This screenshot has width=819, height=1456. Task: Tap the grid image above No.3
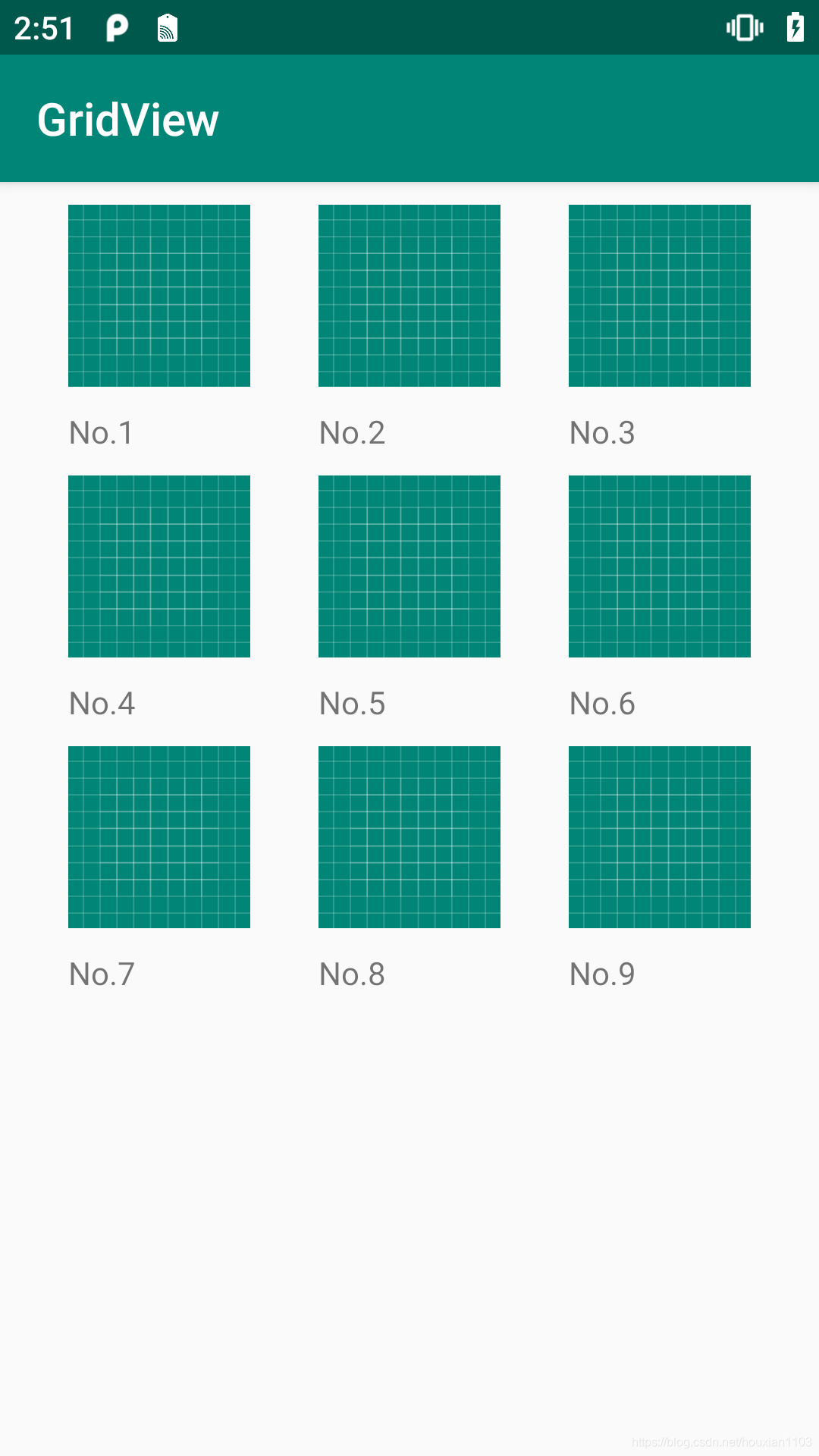(659, 296)
